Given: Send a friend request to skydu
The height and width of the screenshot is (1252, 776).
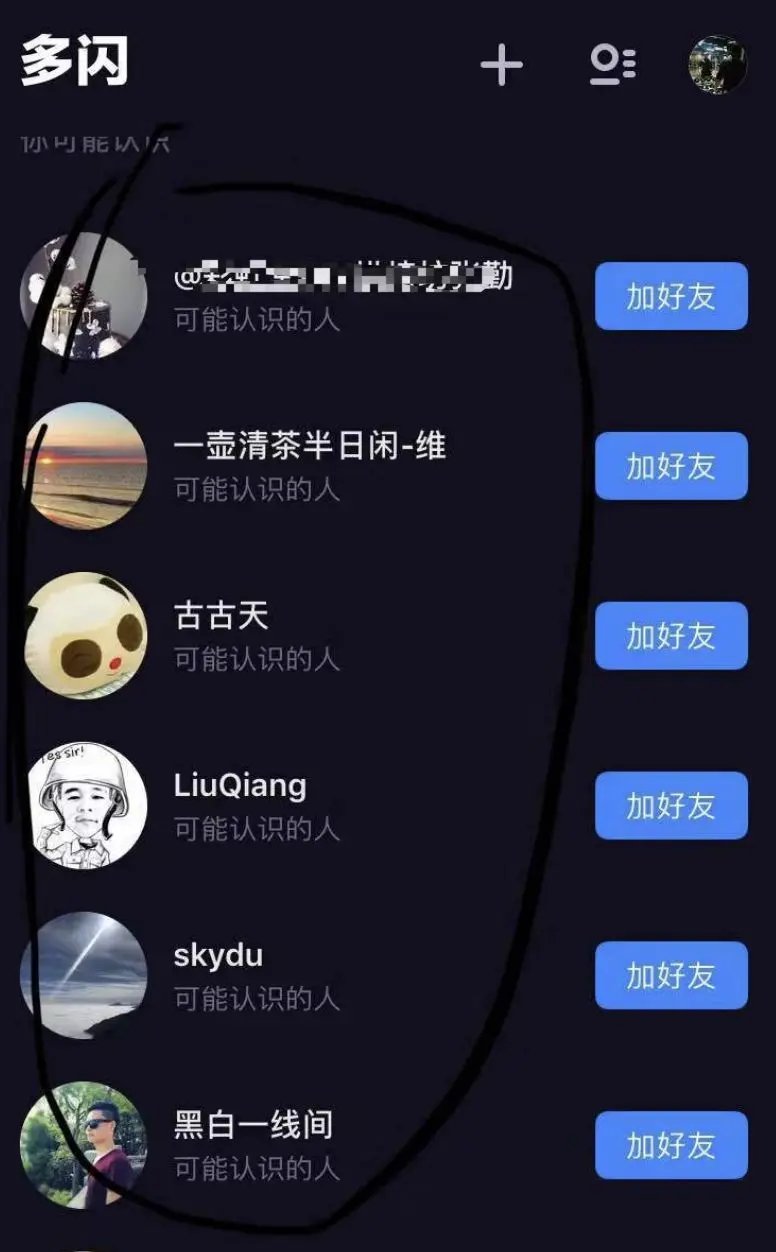Looking at the screenshot, I should [x=671, y=976].
